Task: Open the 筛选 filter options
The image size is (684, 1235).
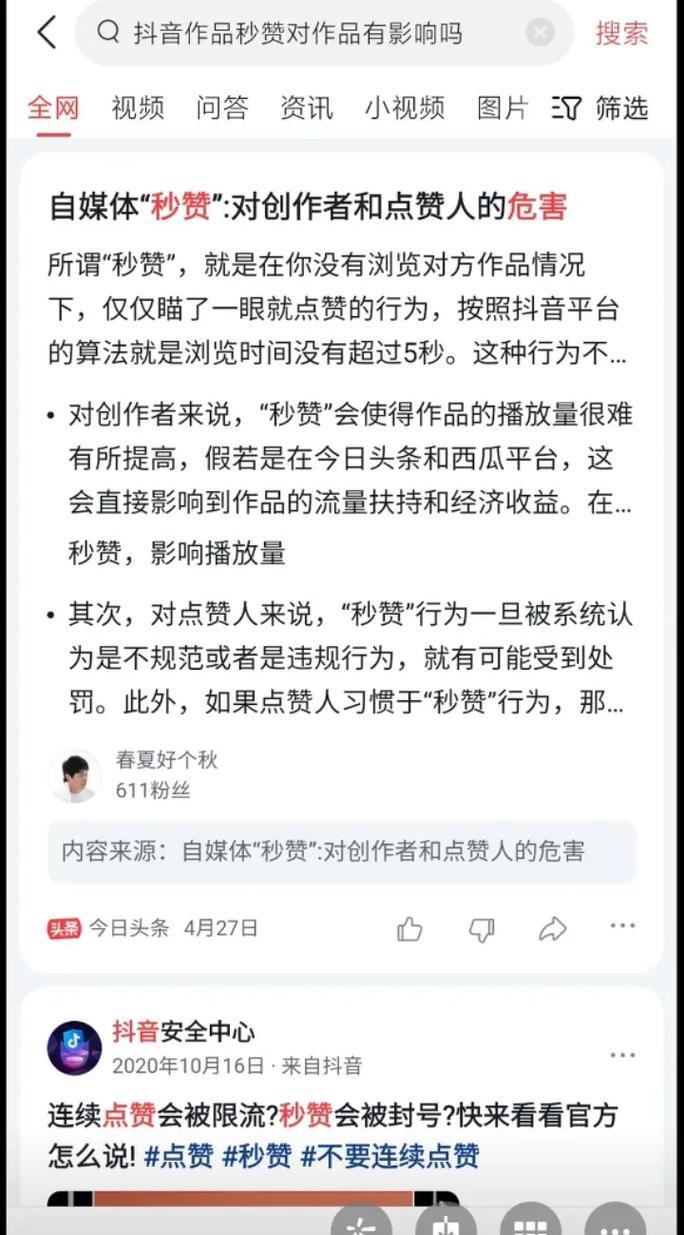Action: 602,108
